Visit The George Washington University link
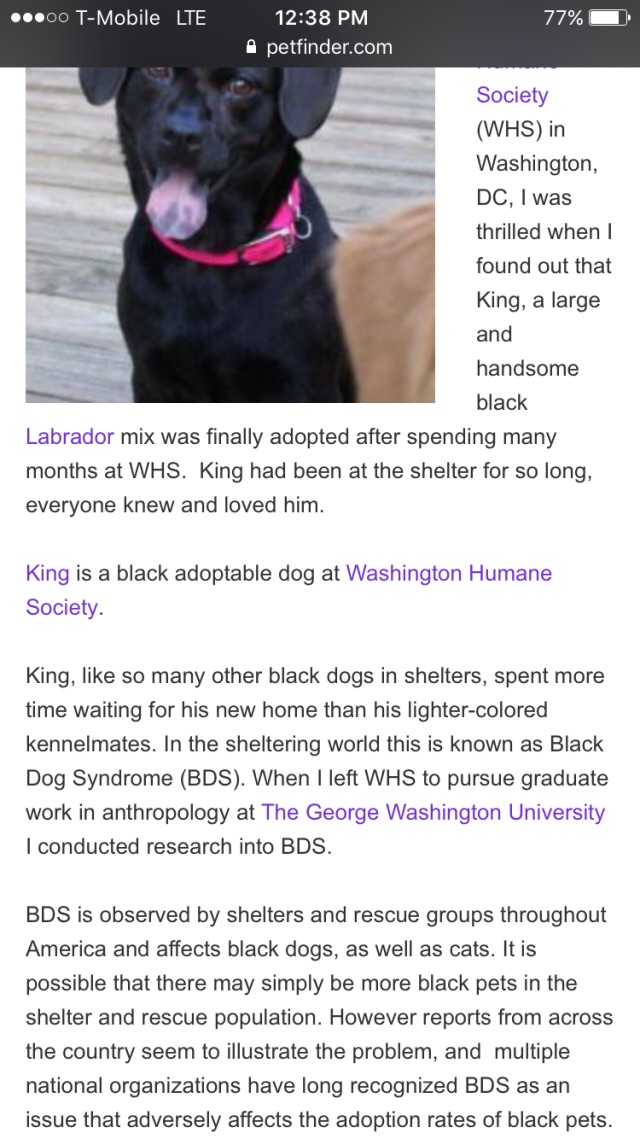The image size is (640, 1139). pyautogui.click(x=433, y=812)
